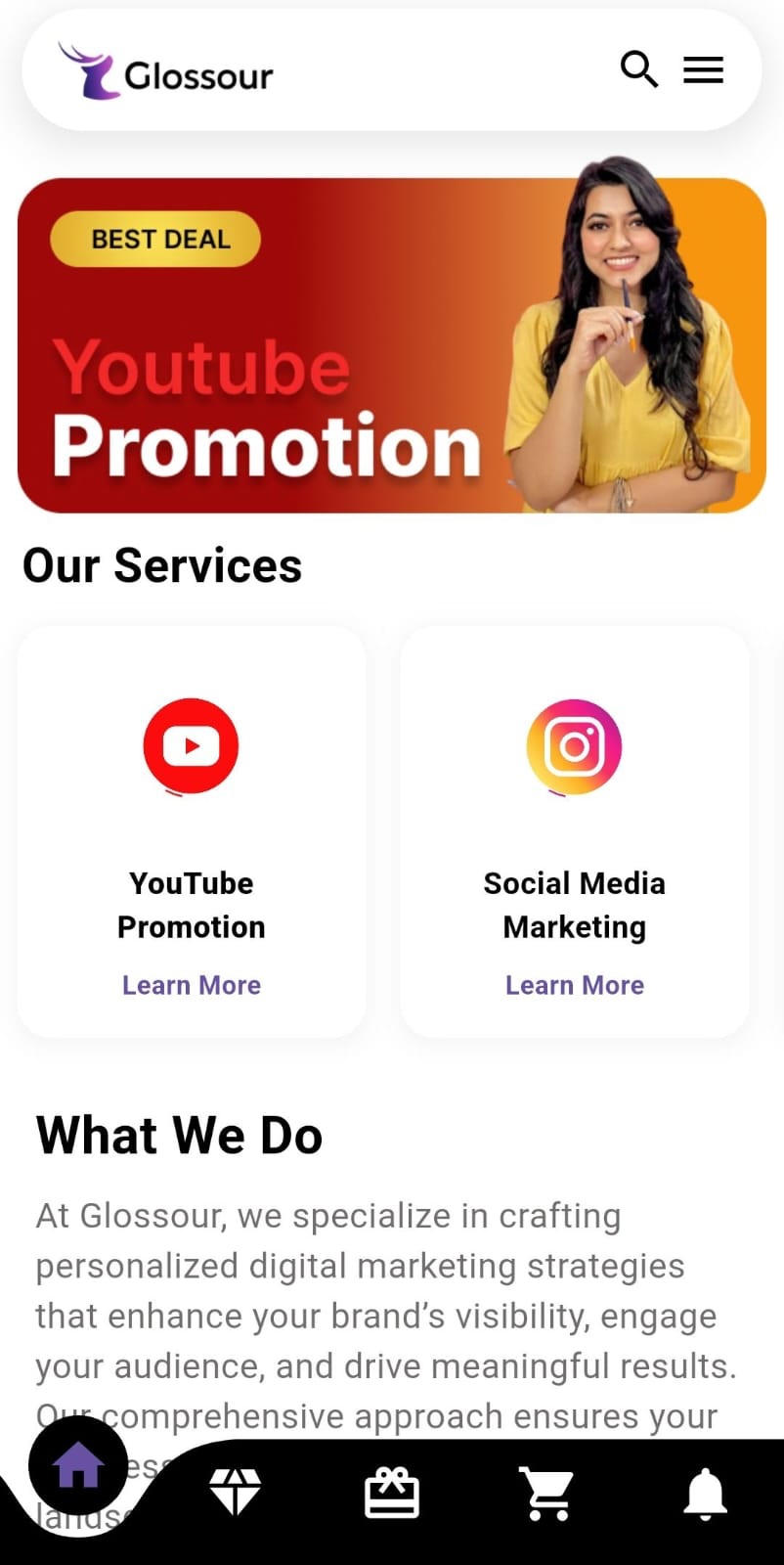Image resolution: width=784 pixels, height=1565 pixels.
Task: Open the notifications bell tab
Action: click(x=705, y=1494)
